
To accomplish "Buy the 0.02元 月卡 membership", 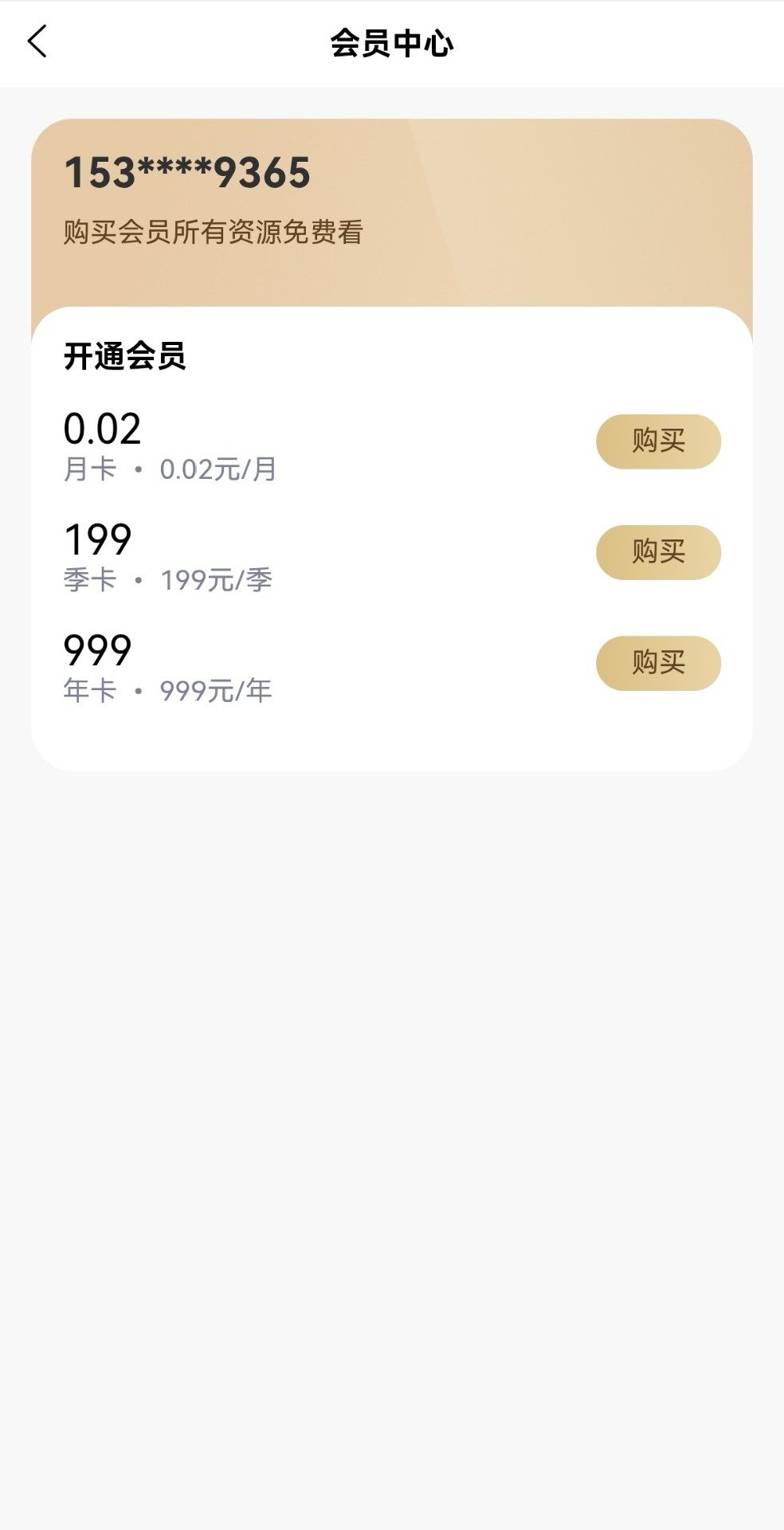I will [x=658, y=441].
